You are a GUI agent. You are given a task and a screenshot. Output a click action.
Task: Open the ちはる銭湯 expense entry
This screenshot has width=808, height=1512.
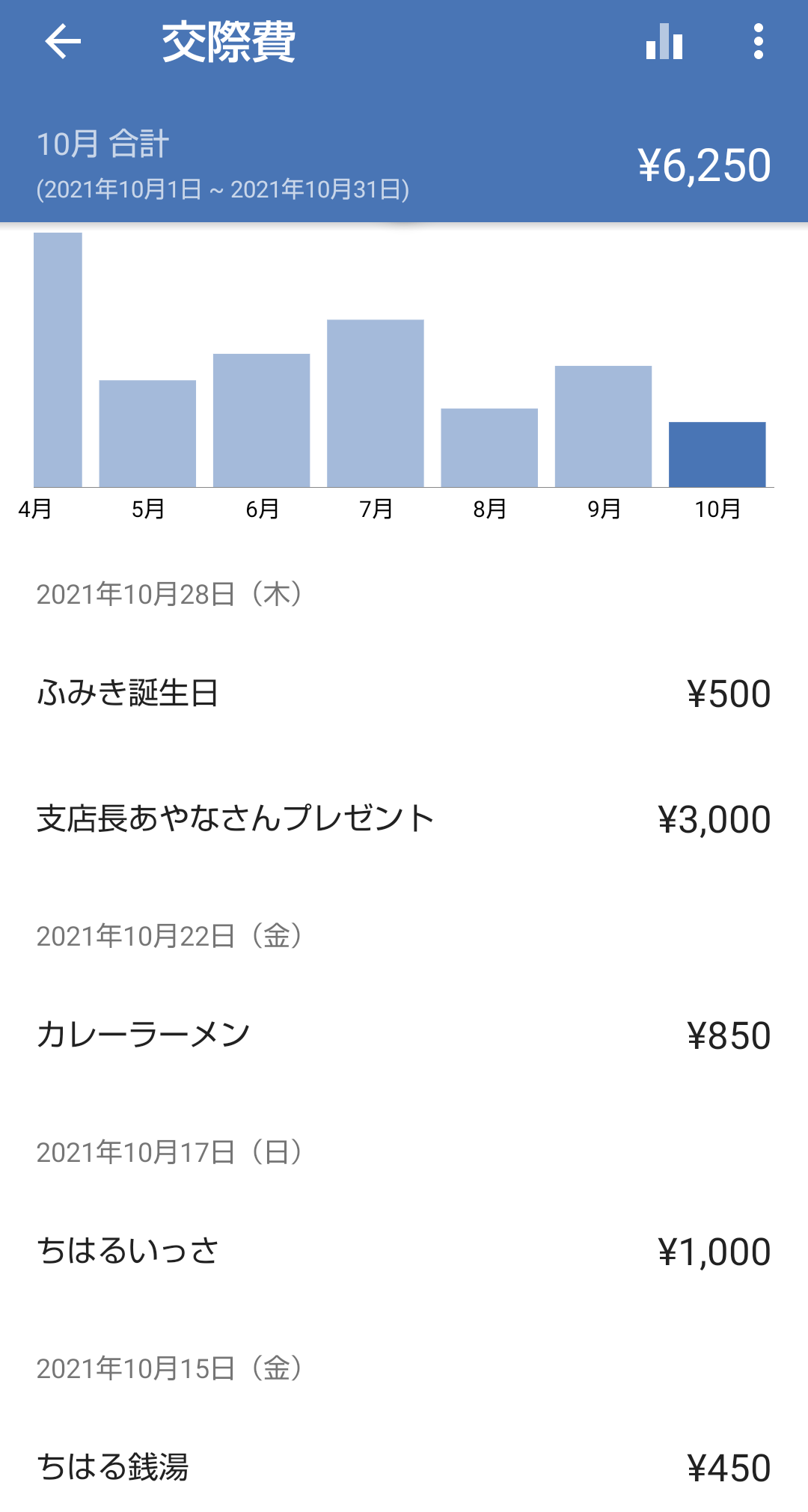coord(404,1467)
